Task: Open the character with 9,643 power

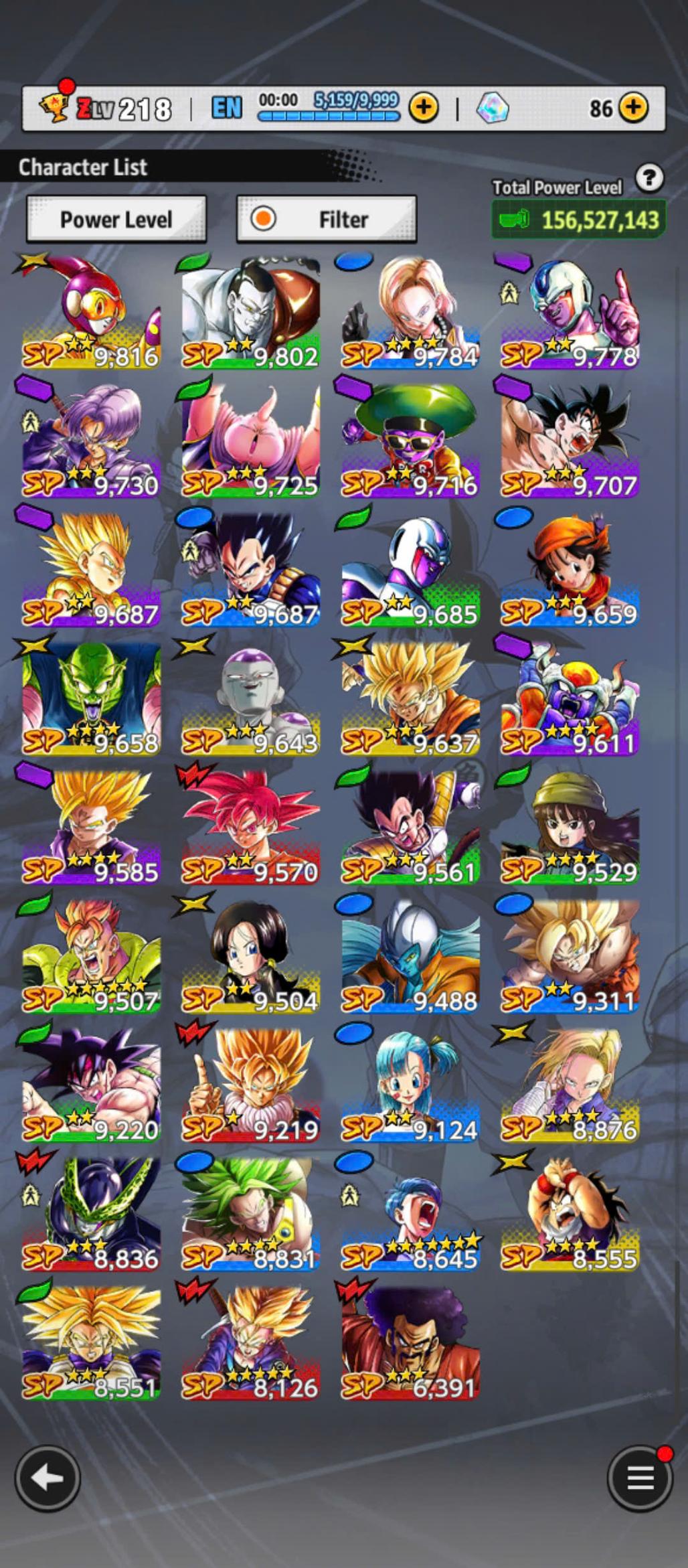Action: pyautogui.click(x=250, y=700)
